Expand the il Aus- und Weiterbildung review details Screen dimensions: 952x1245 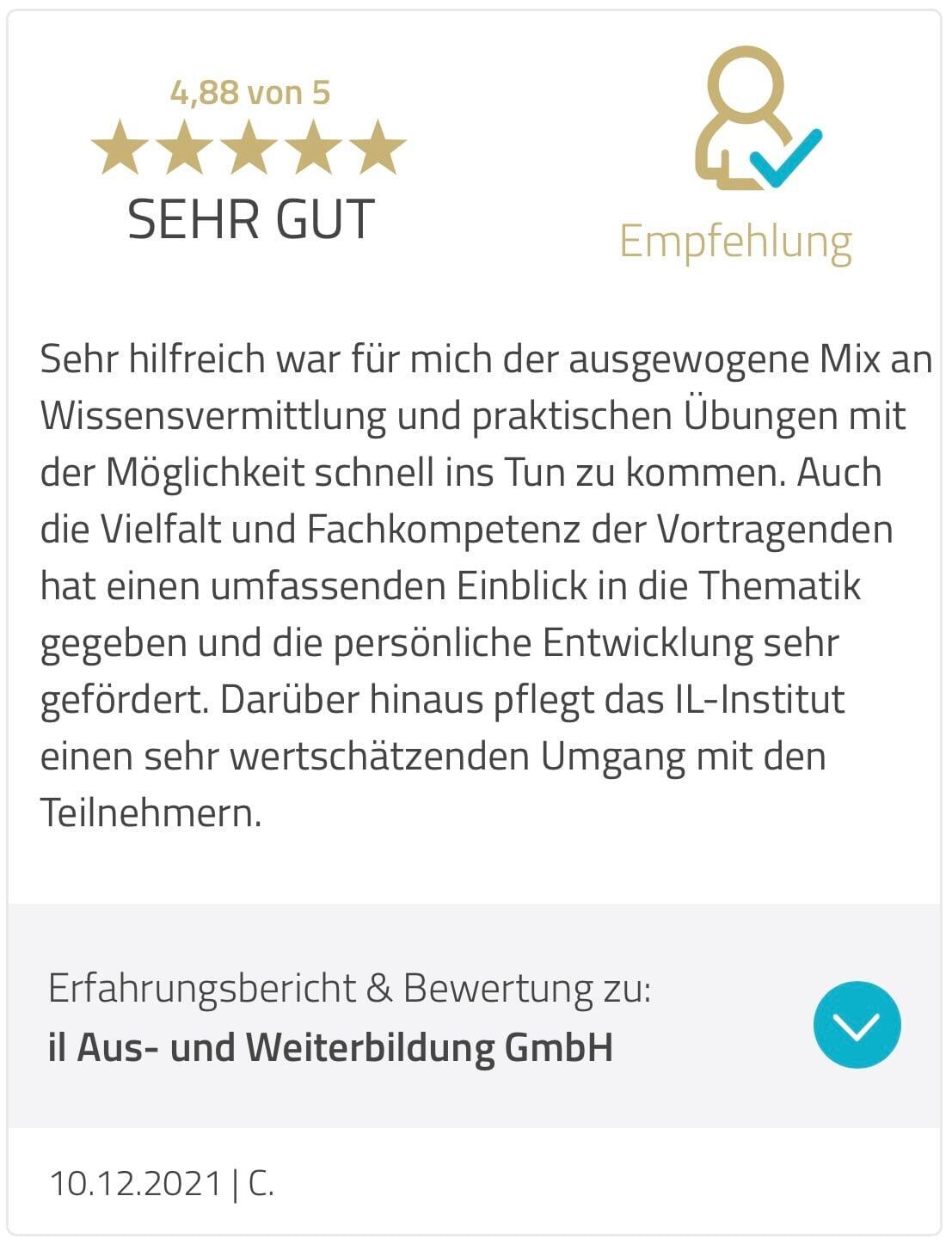tap(857, 1024)
